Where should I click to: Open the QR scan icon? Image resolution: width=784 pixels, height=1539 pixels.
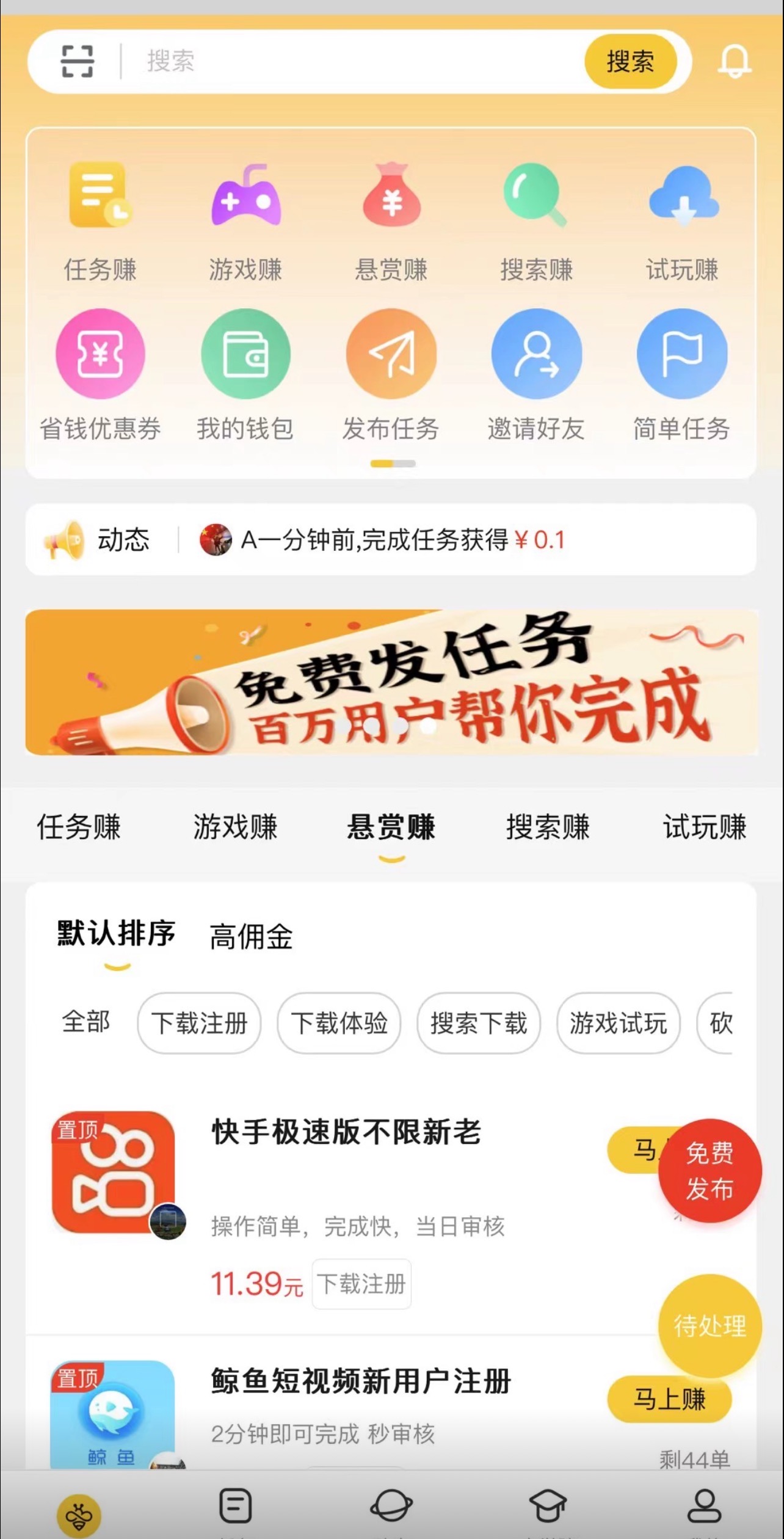[x=77, y=62]
